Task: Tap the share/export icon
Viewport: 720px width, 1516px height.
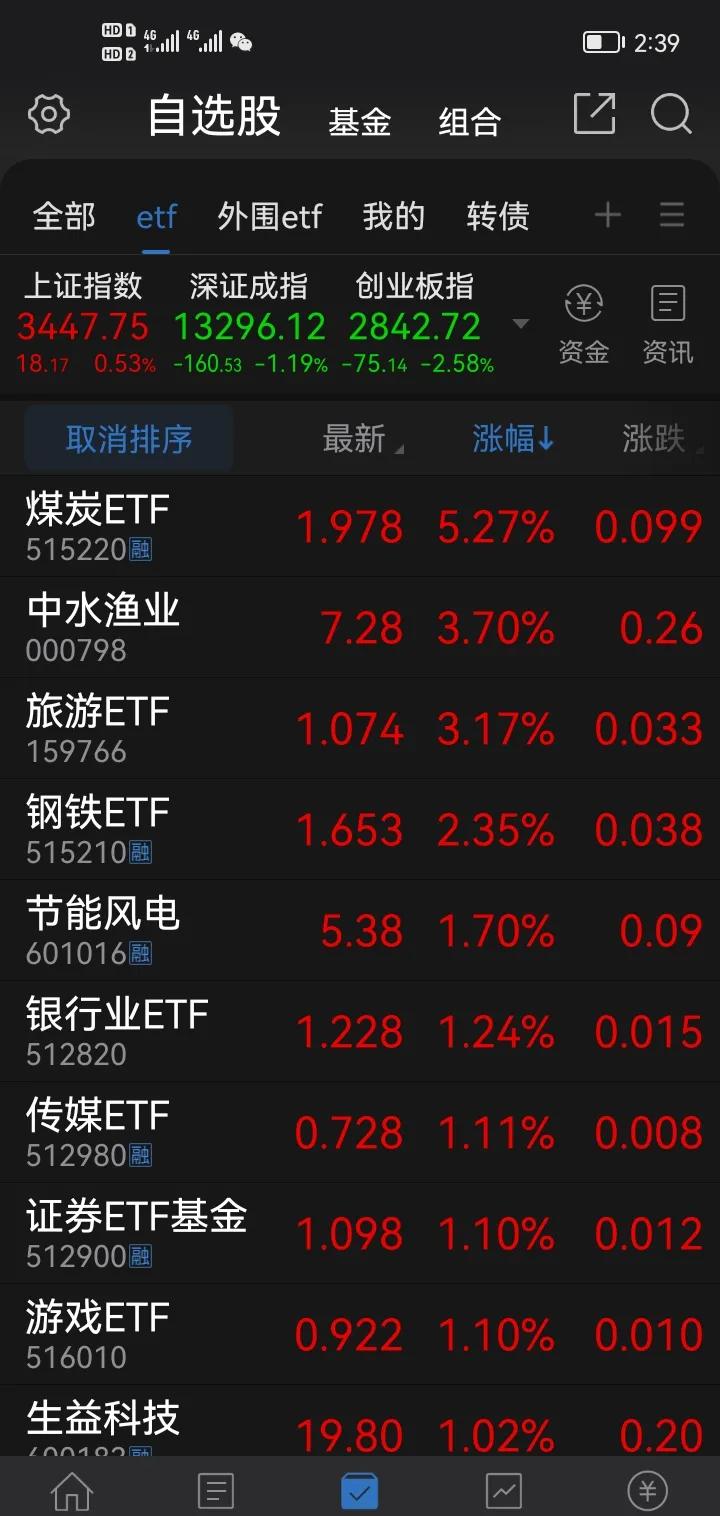Action: tap(594, 114)
